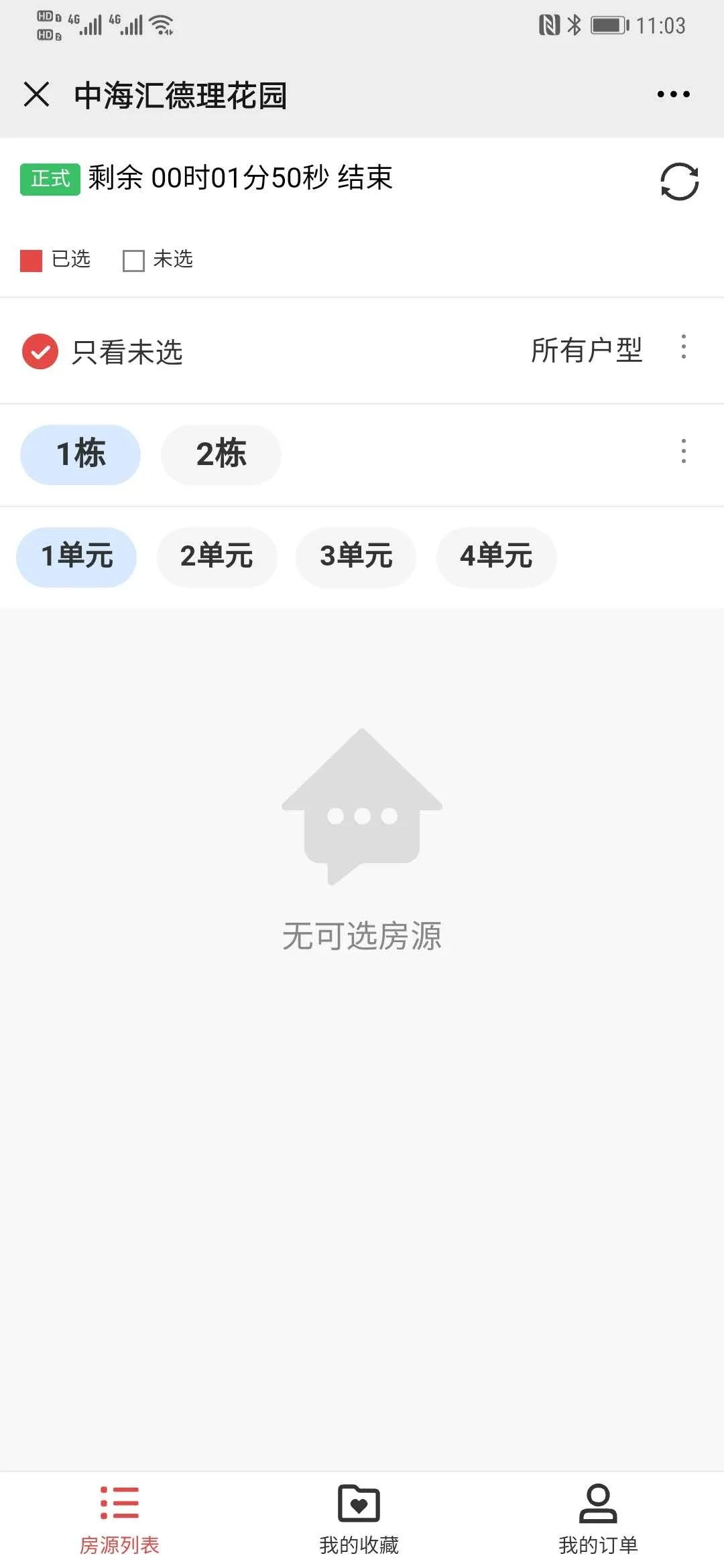Open the 所有户型 dropdown

coord(587,350)
